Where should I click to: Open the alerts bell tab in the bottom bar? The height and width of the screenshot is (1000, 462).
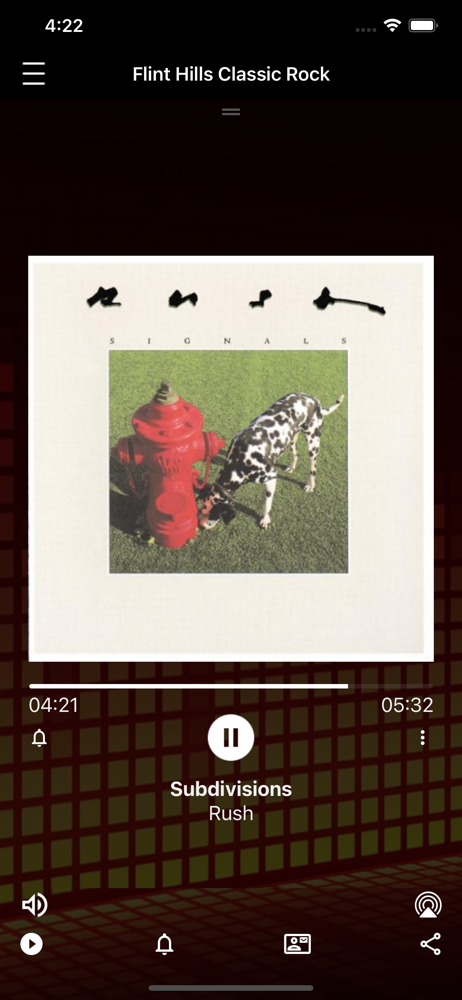[x=165, y=944]
